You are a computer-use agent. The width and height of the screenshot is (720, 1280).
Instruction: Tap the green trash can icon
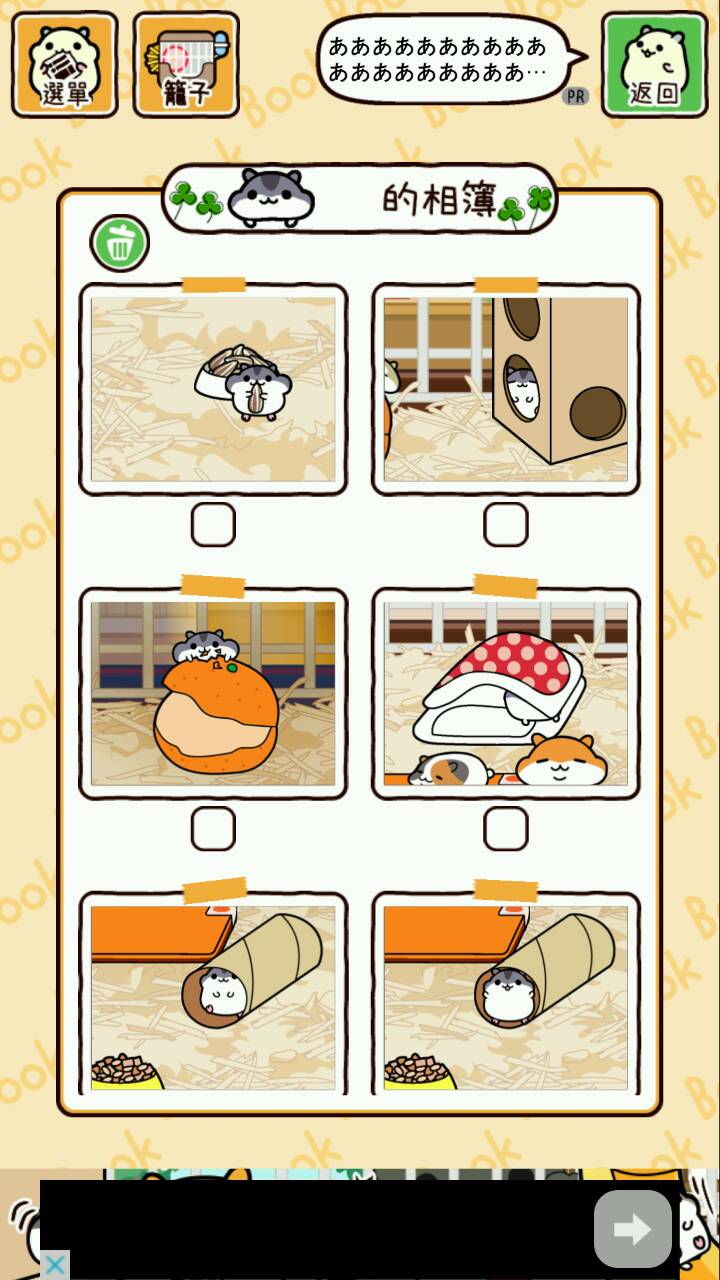click(x=120, y=243)
